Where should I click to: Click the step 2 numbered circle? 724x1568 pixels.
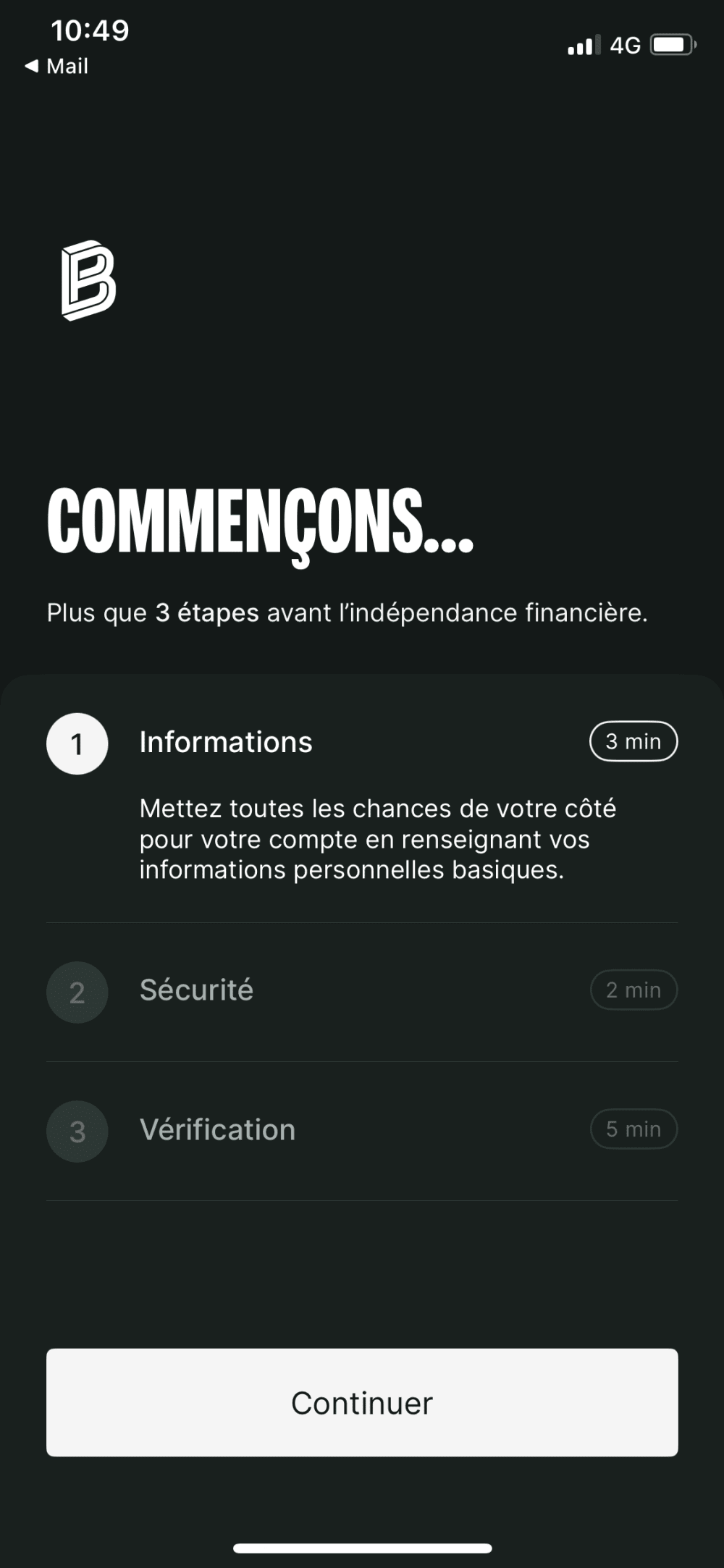click(x=77, y=992)
